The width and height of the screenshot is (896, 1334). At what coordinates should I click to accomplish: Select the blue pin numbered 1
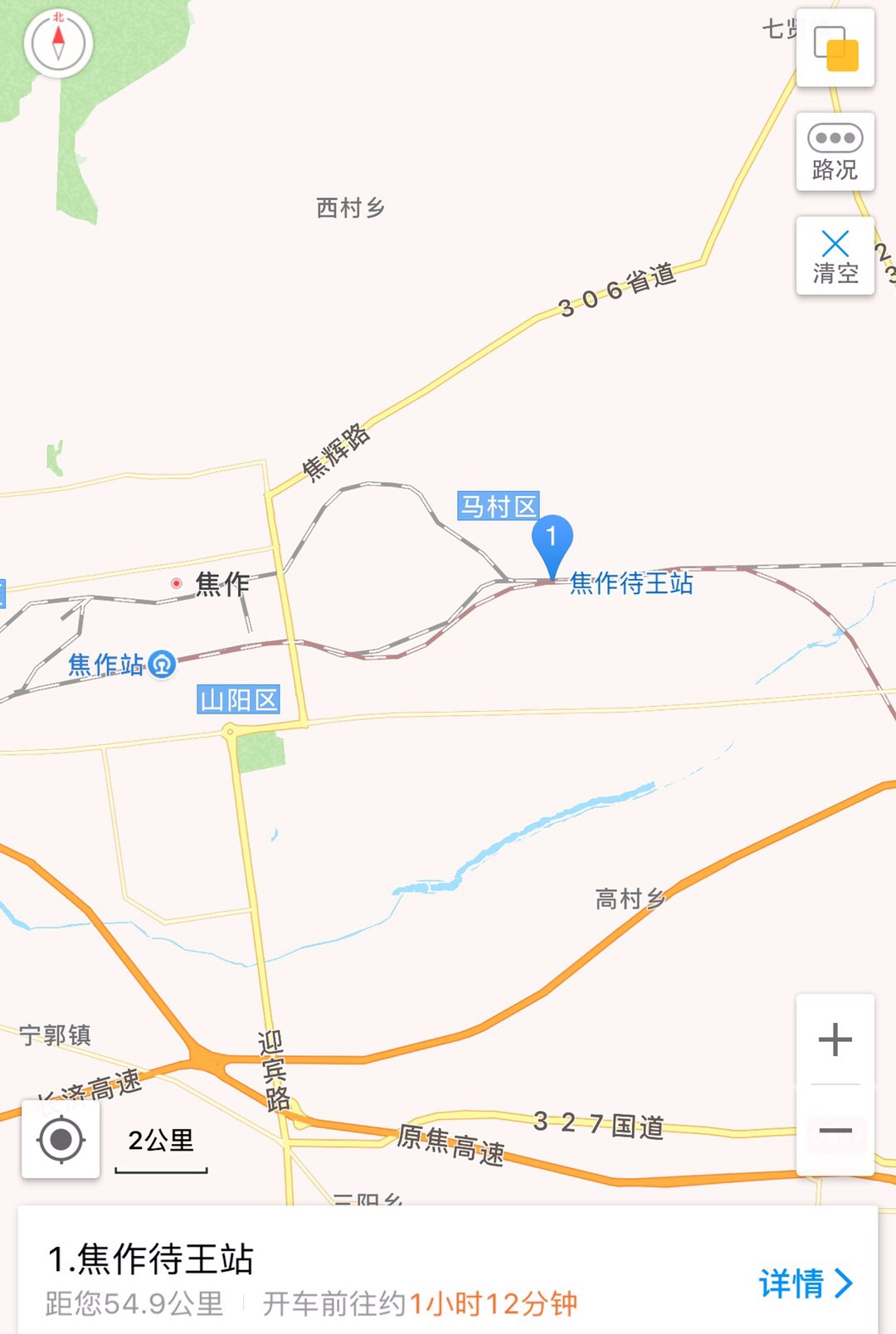(552, 539)
